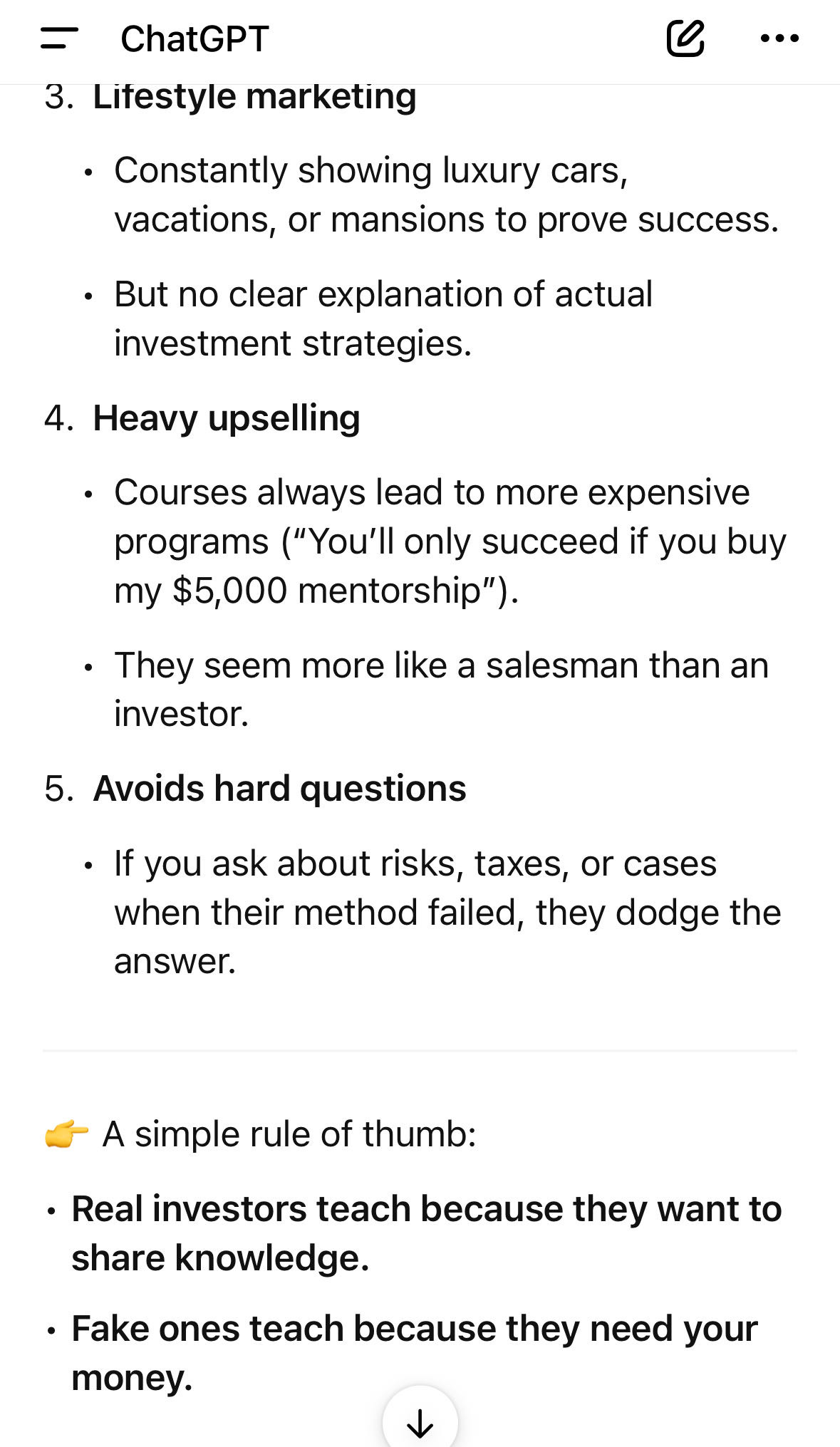Open the ChatGPT model selector title
Screen dimensions: 840x1447
pyautogui.click(x=195, y=38)
